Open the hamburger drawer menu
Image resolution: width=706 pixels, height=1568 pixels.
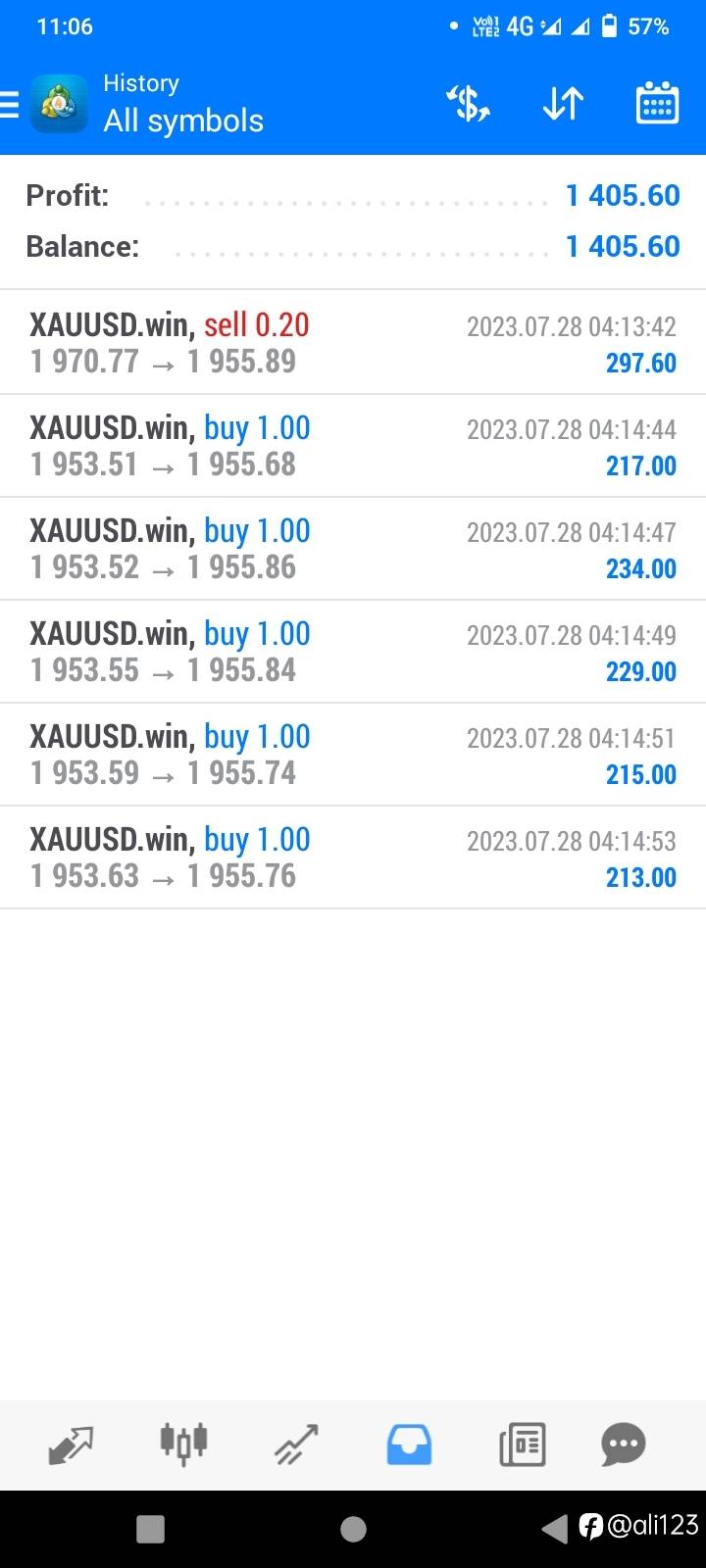[x=9, y=104]
